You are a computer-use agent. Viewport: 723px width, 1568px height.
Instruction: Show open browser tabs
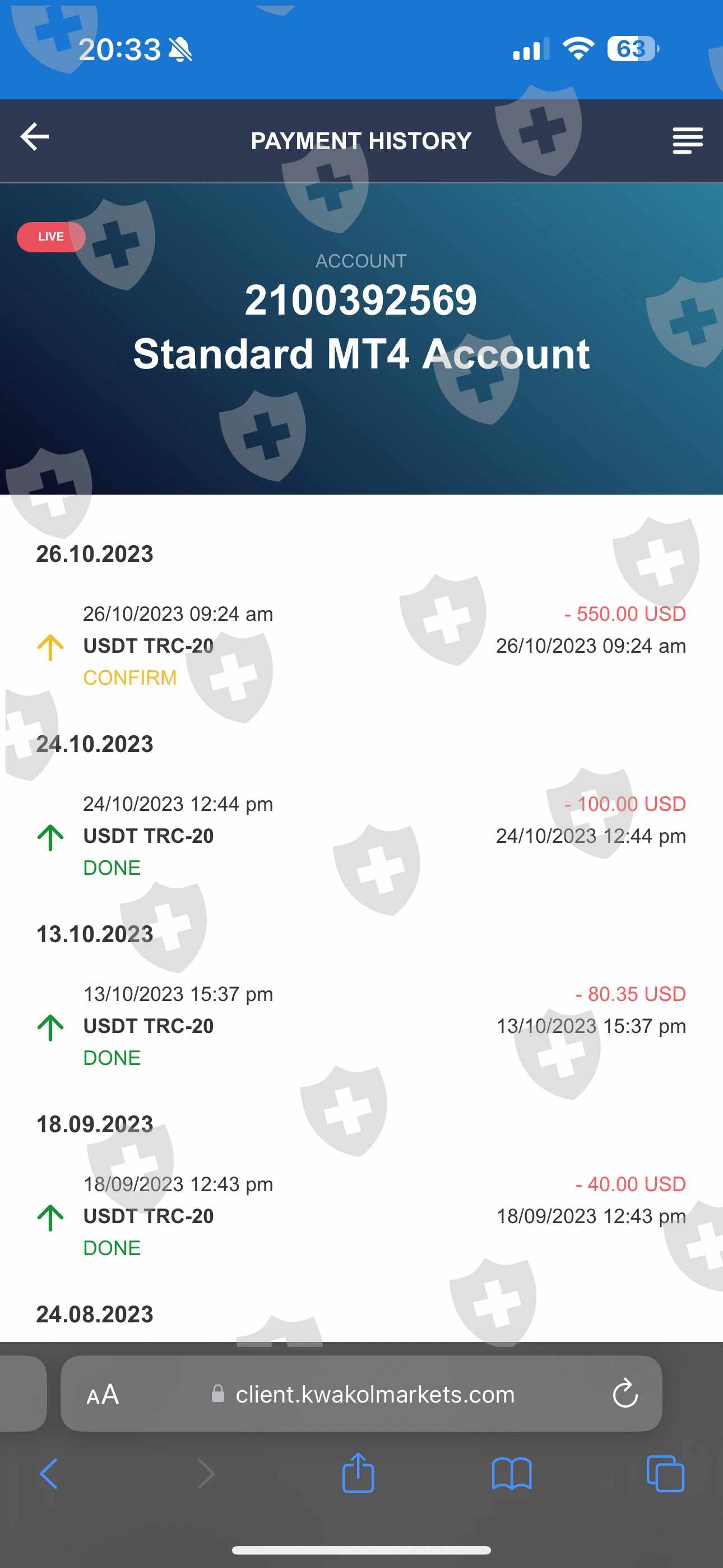pyautogui.click(x=665, y=1474)
